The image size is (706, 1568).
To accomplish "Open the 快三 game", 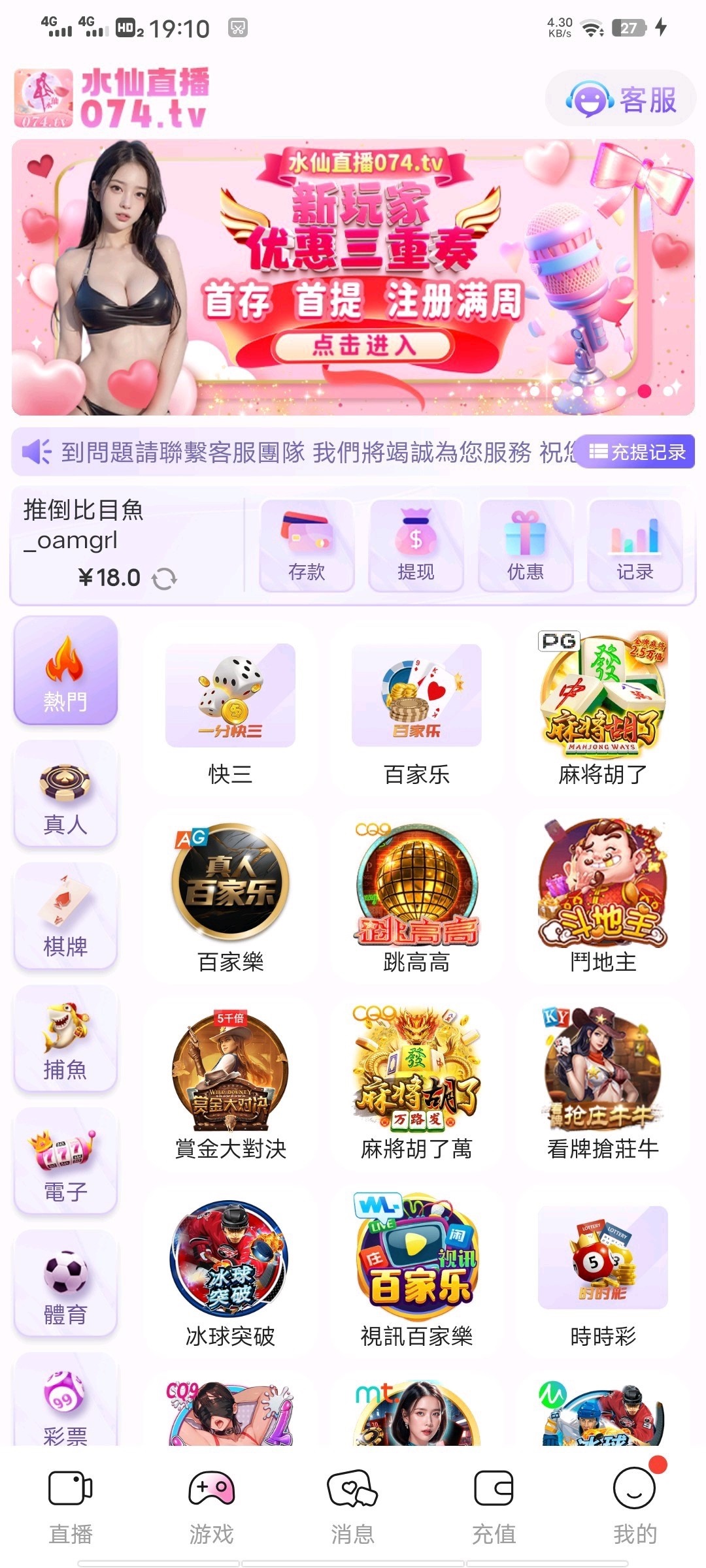I will (230, 712).
